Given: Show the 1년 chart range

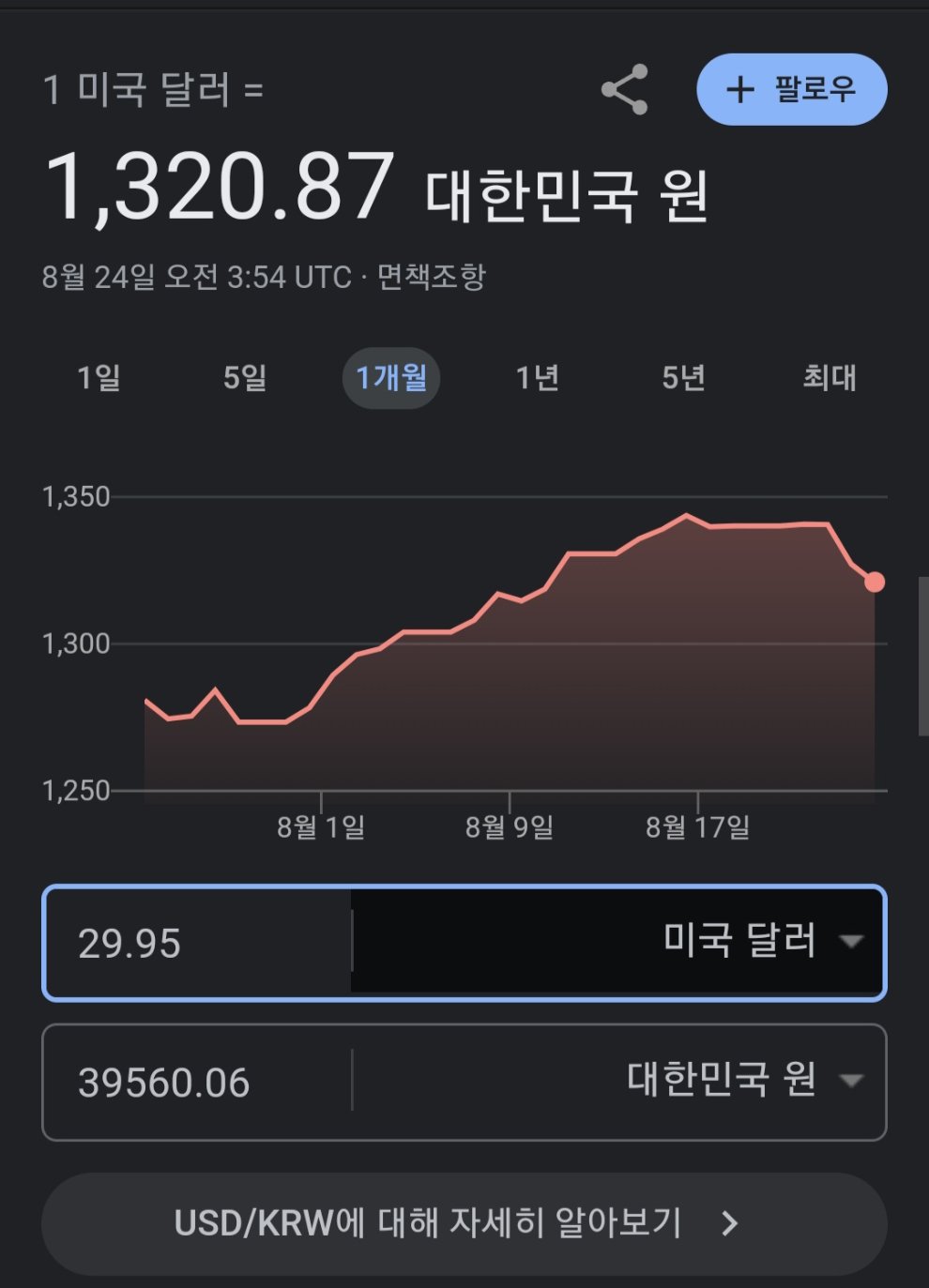Looking at the screenshot, I should [x=538, y=378].
